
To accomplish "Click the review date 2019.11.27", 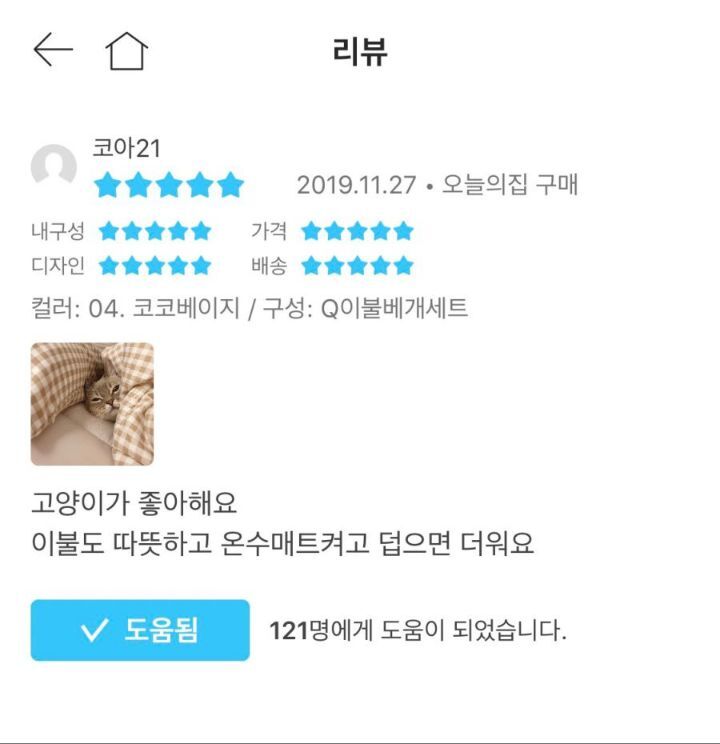I will coord(345,183).
